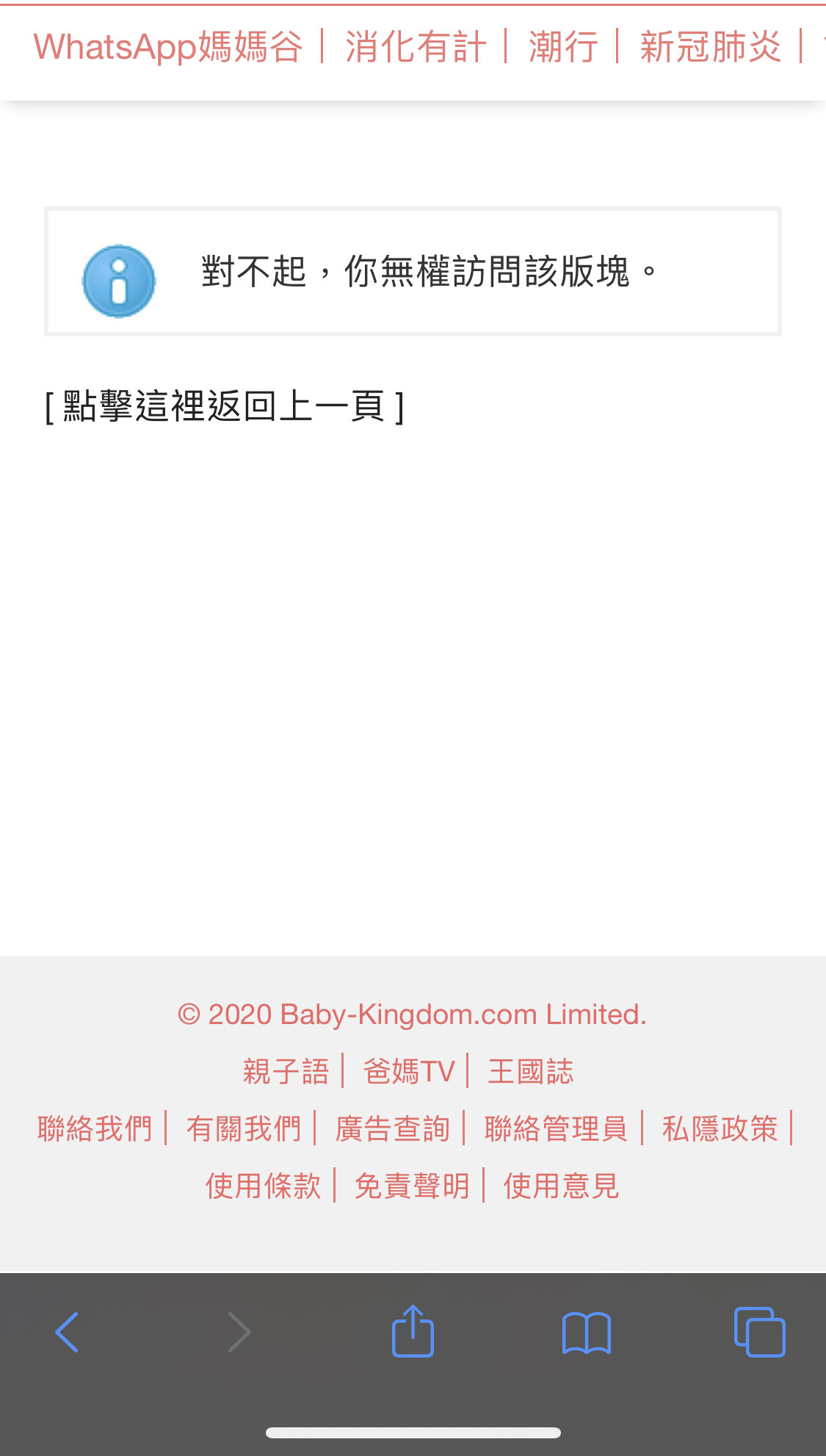
Task: Go to the 潮行 section
Action: click(563, 47)
